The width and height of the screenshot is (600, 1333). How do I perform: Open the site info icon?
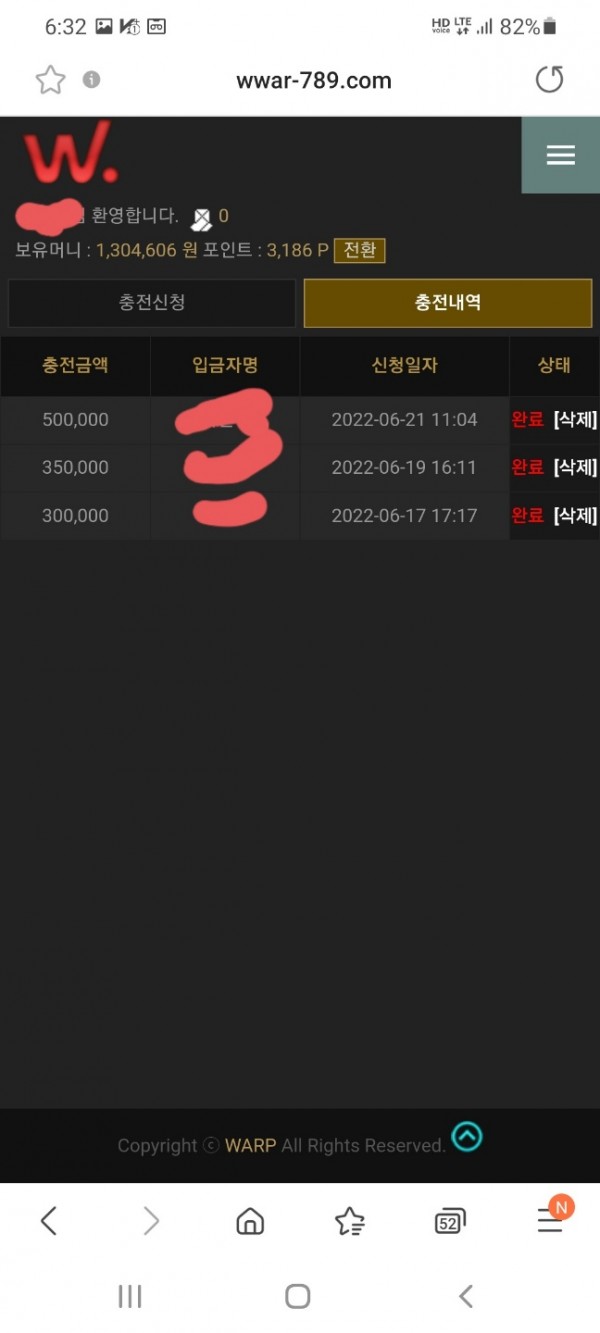tap(91, 80)
